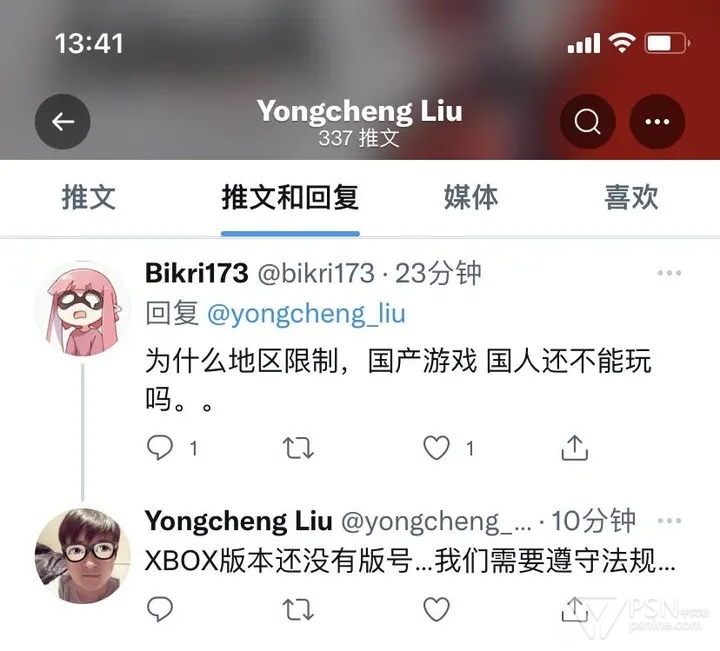
Task: Search within Yongcheng Liu's profile
Action: pos(588,122)
